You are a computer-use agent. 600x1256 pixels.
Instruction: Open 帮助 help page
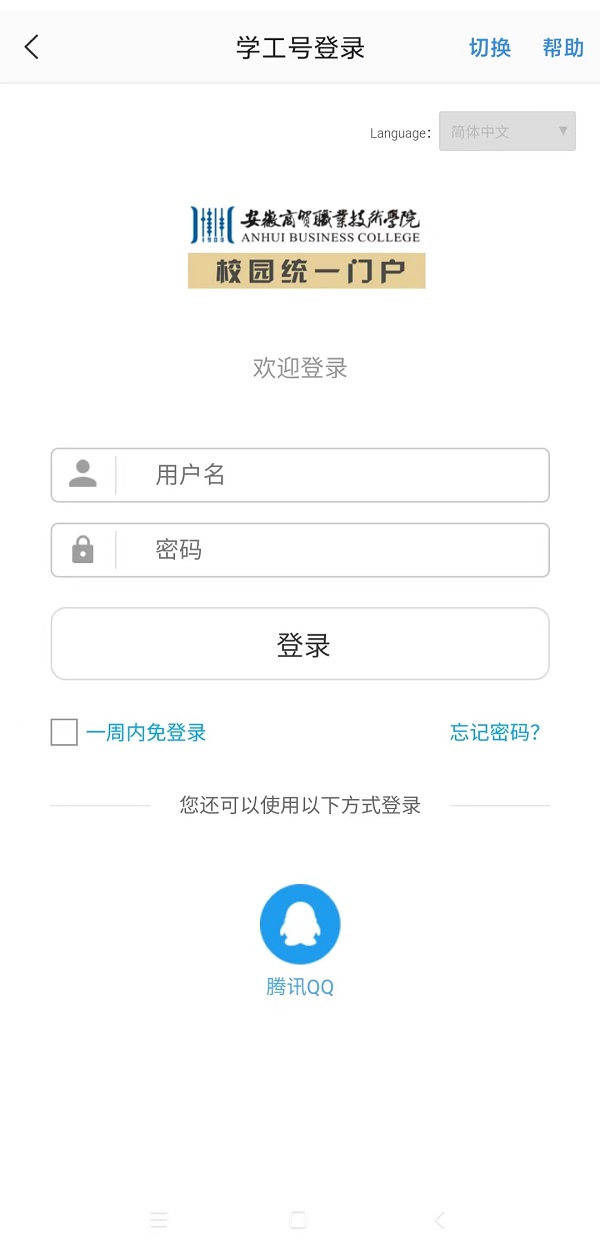point(563,47)
